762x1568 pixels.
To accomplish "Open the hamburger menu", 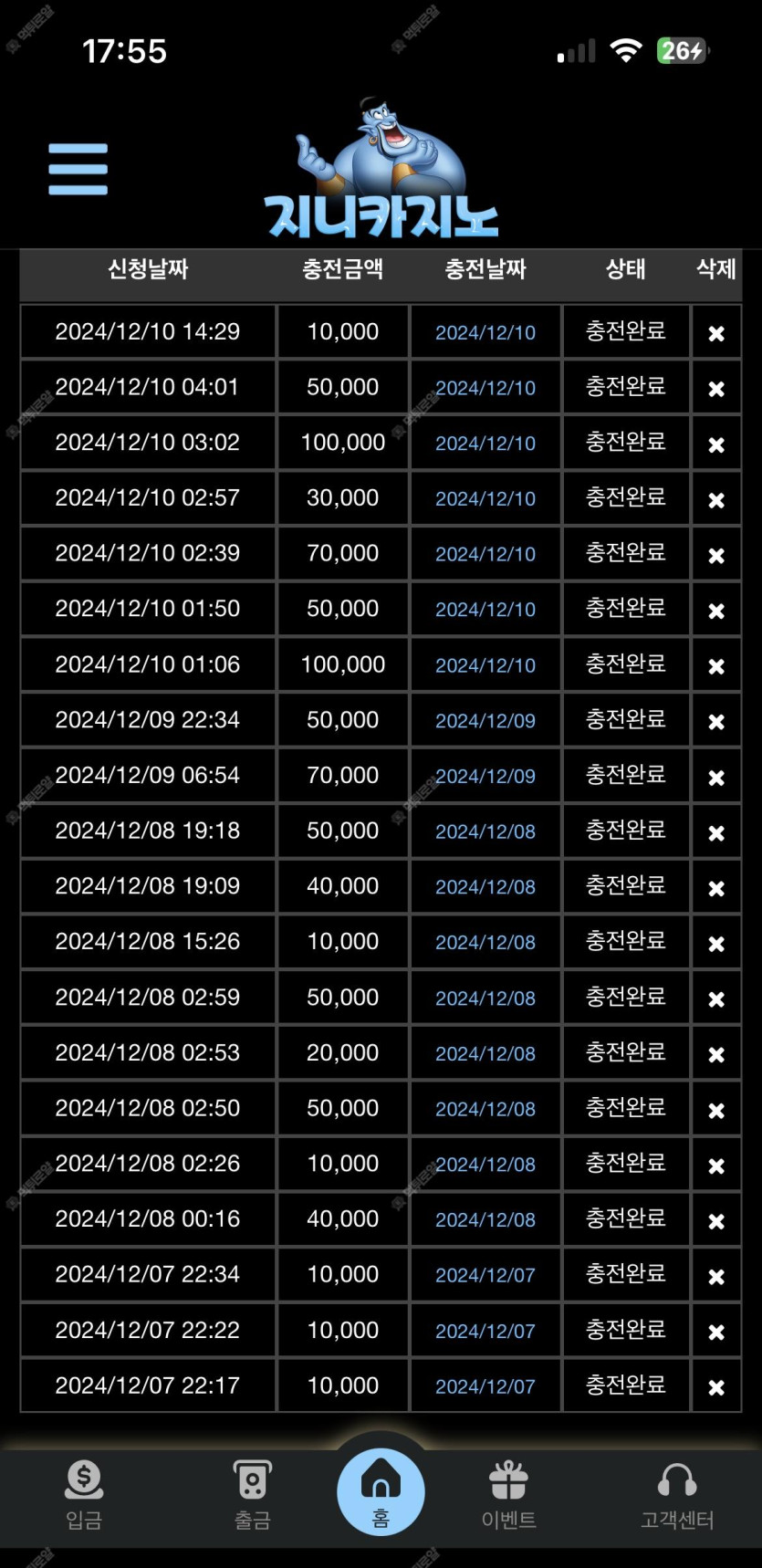I will point(78,169).
